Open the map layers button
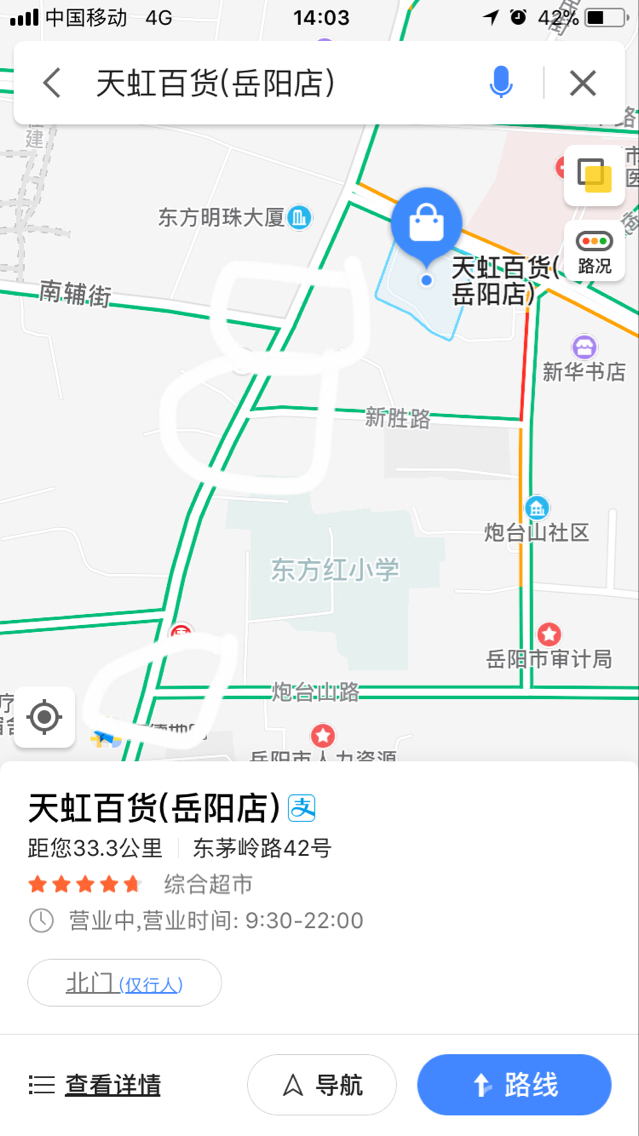The height and width of the screenshot is (1136, 639). click(594, 176)
